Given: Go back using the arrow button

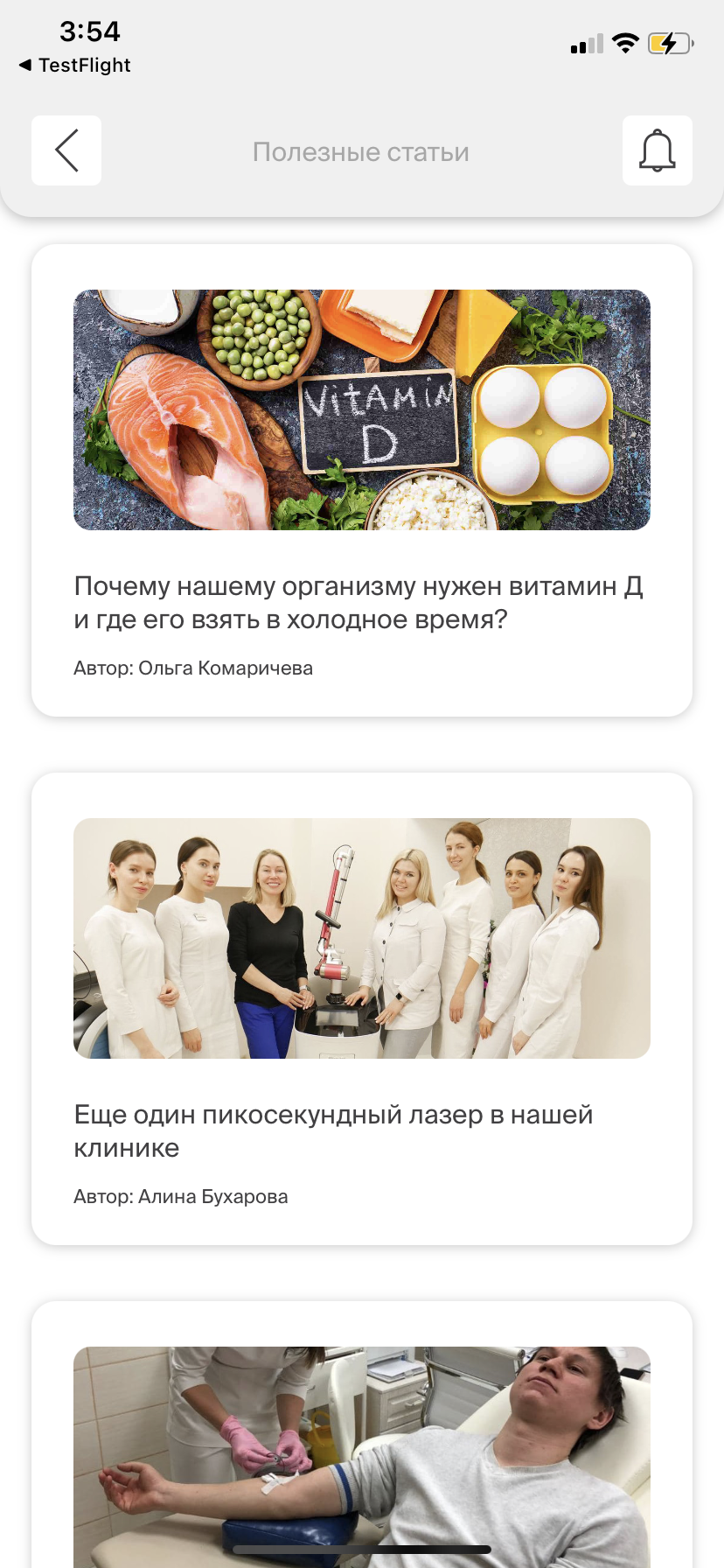Looking at the screenshot, I should (66, 150).
